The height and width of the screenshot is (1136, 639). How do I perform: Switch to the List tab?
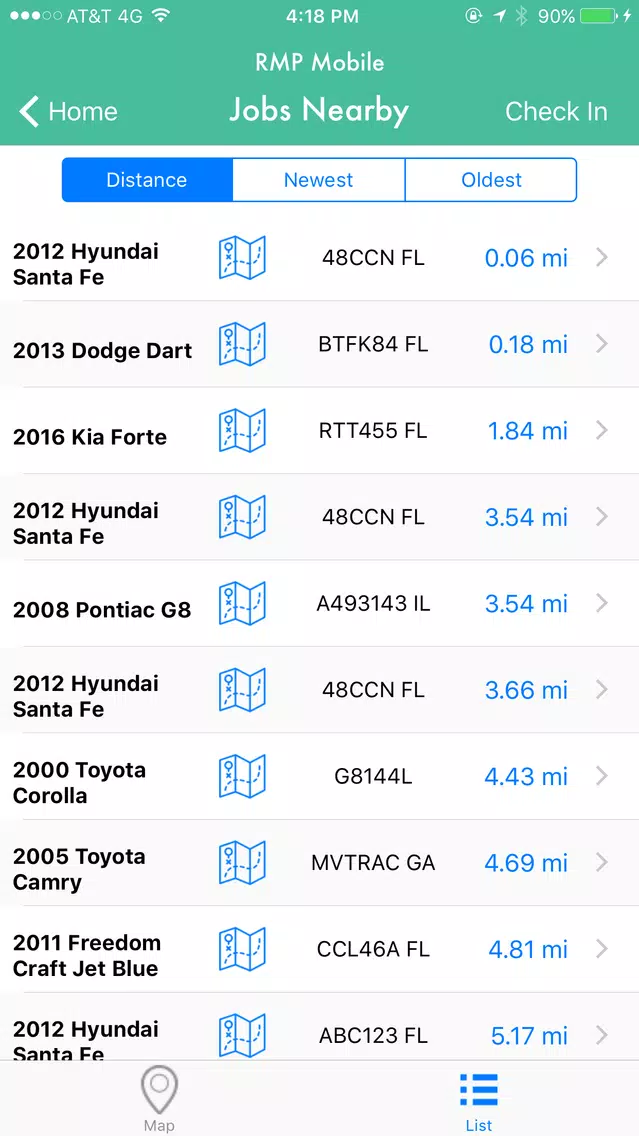(479, 1099)
